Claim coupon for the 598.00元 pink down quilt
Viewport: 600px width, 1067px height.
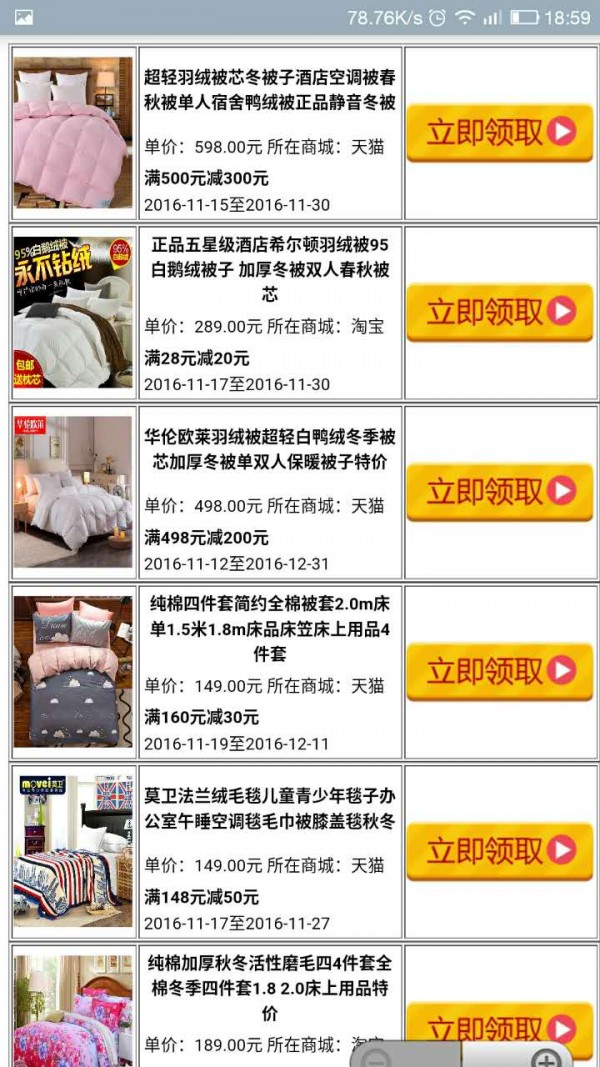point(499,132)
